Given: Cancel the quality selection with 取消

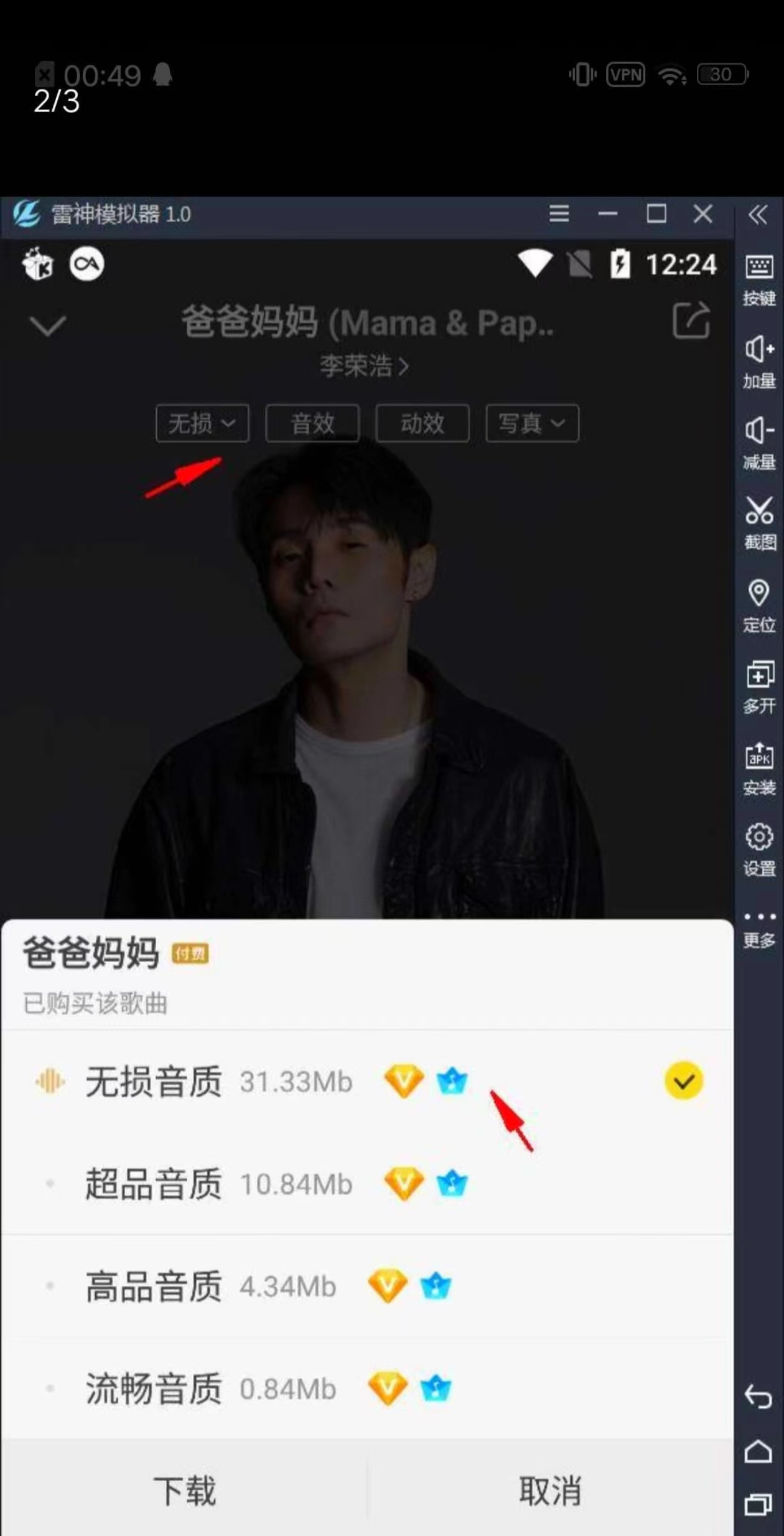Looking at the screenshot, I should point(550,1490).
